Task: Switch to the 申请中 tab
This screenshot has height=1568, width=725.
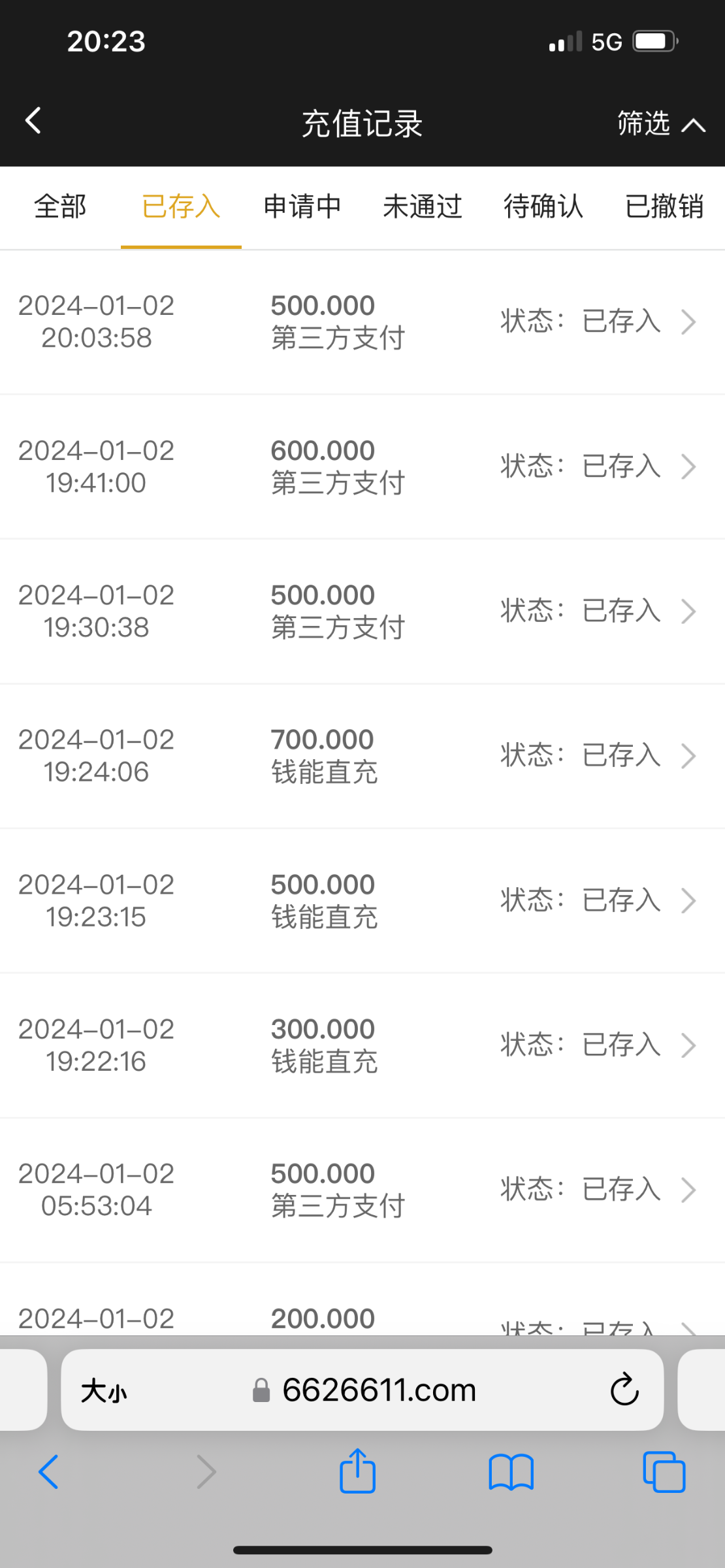Action: point(302,207)
